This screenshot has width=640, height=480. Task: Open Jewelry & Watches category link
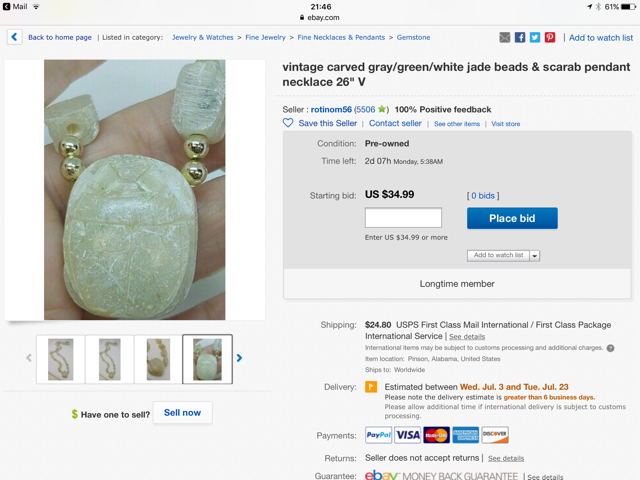[202, 37]
